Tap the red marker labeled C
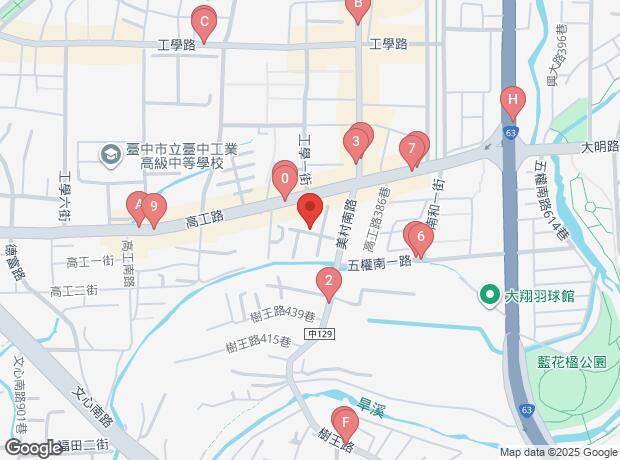 [x=204, y=22]
